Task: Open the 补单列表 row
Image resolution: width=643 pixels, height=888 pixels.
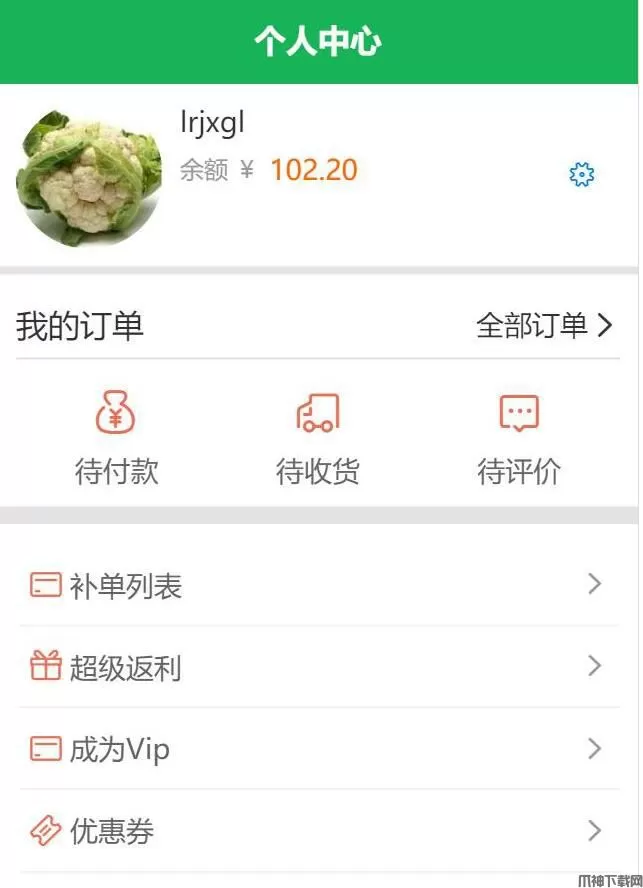Action: pos(318,585)
